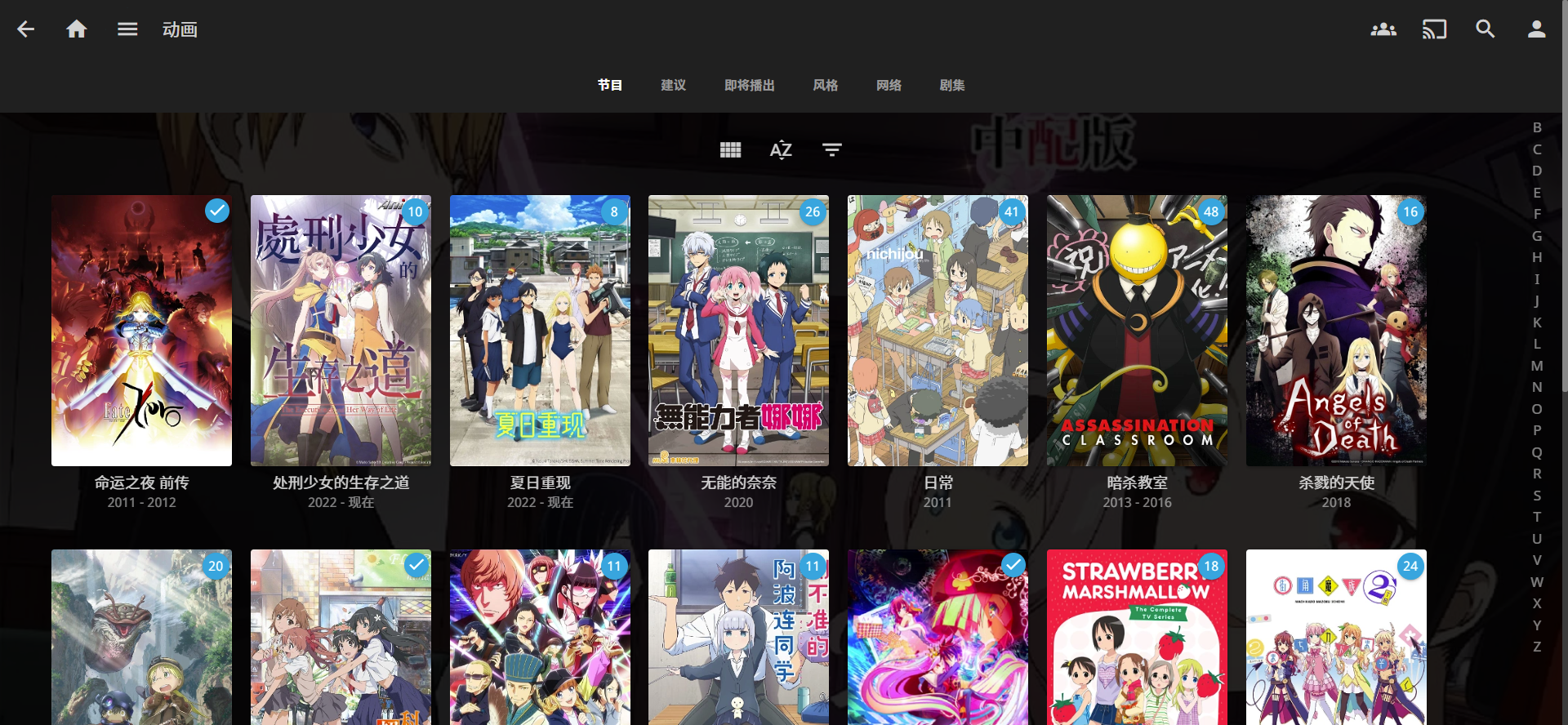Switch to the 剧集 tab

951,85
